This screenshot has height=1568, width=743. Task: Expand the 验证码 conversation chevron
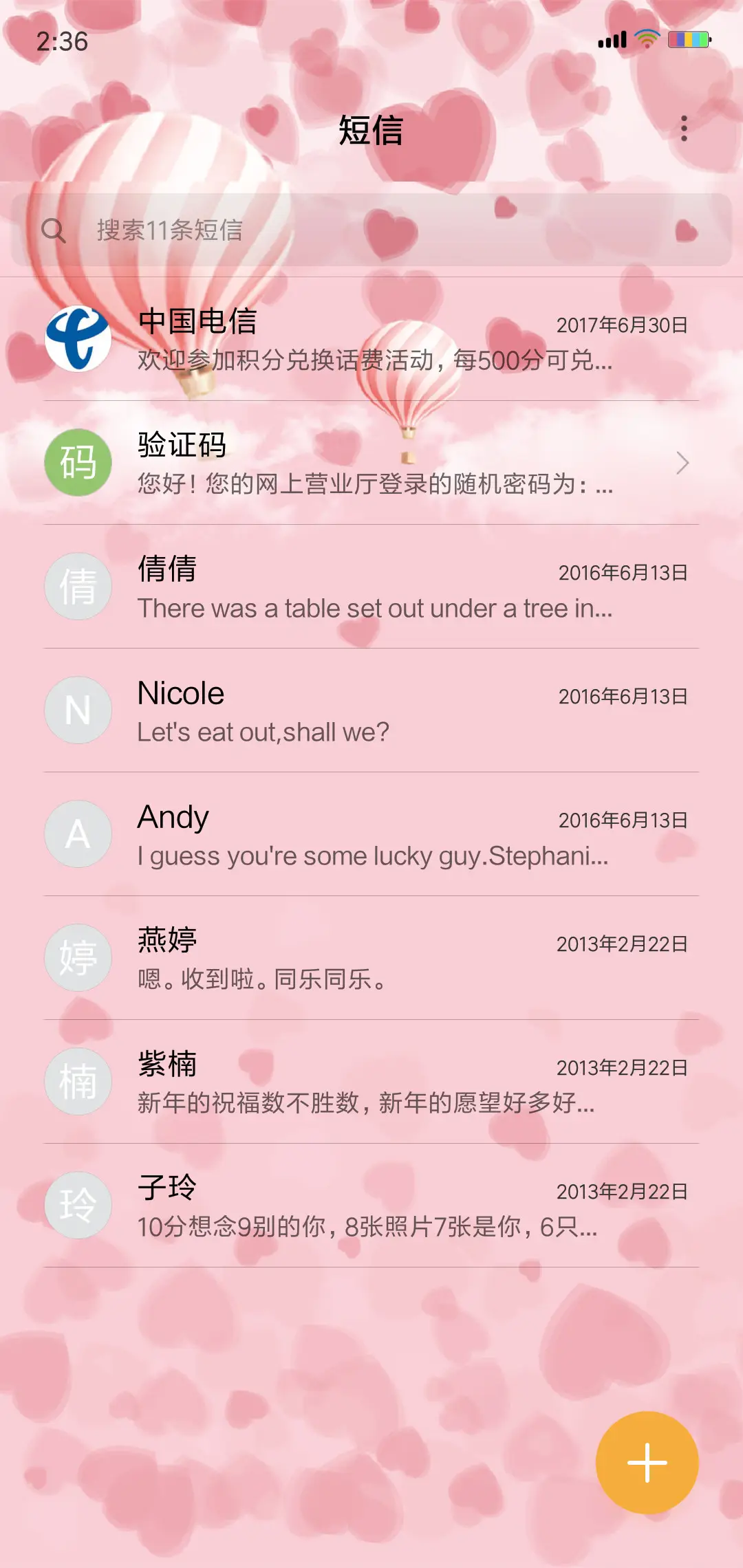pyautogui.click(x=682, y=463)
